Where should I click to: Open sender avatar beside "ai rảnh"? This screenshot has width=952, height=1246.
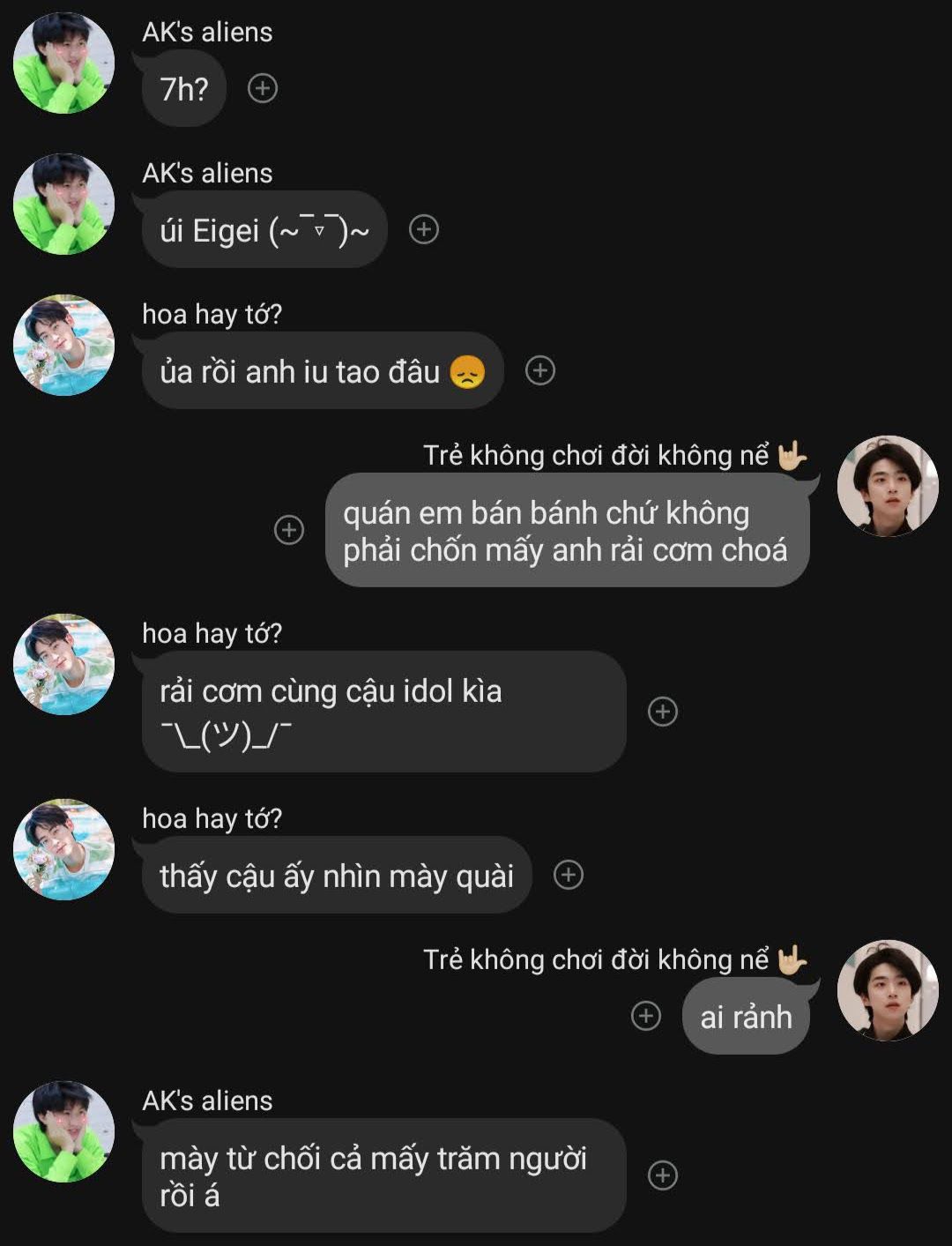(x=888, y=991)
